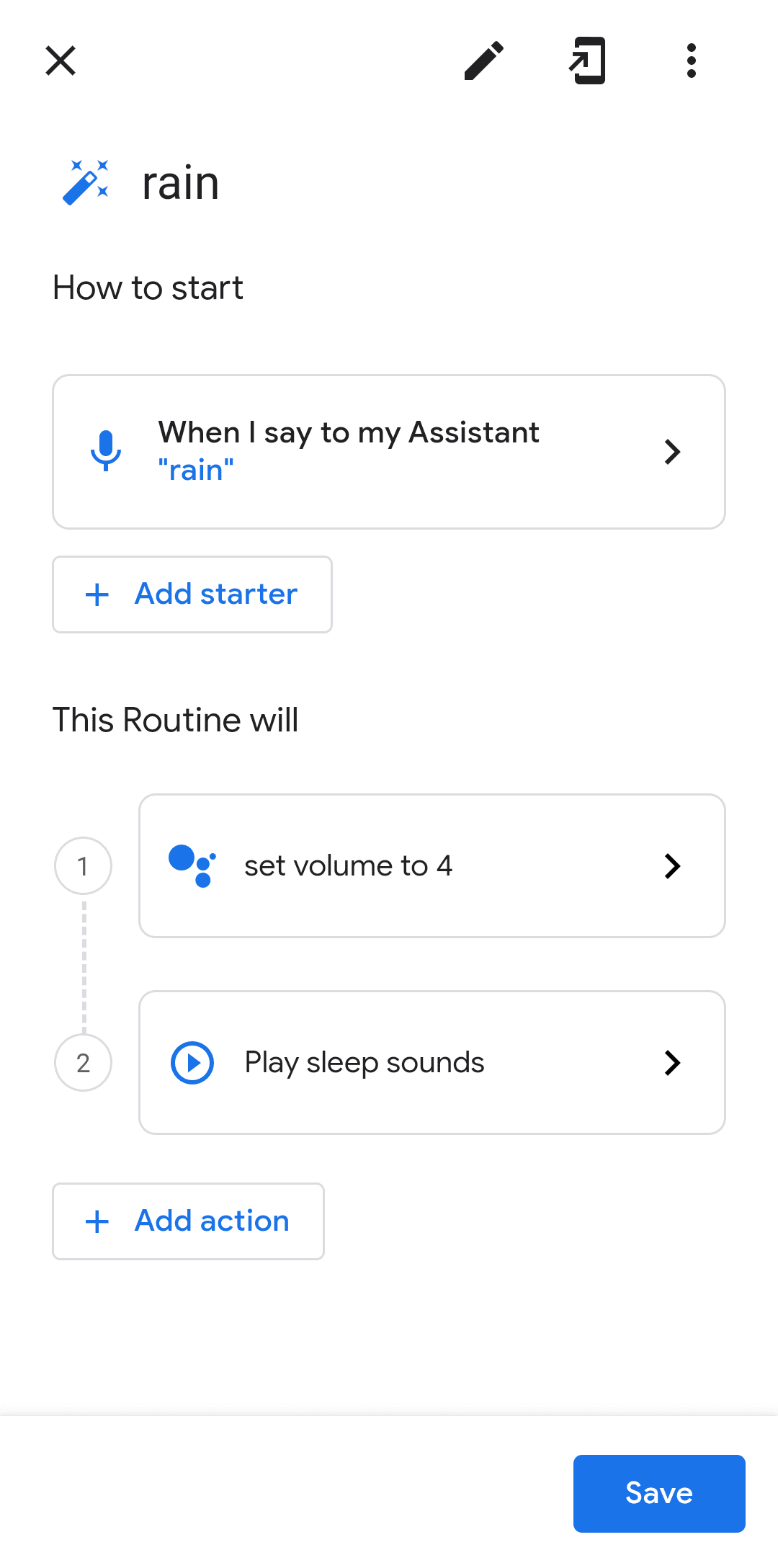
Task: Open the "rain" voice starter
Action: 389,452
